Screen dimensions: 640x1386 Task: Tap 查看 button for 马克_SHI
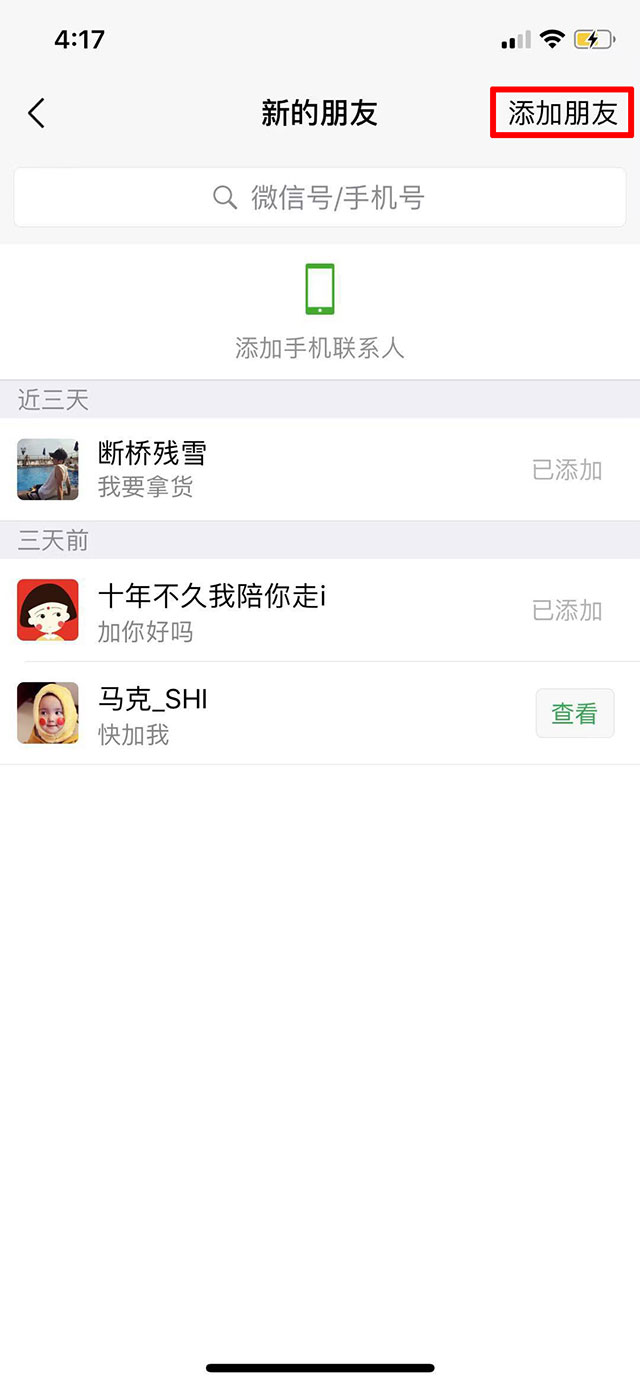[x=574, y=713]
